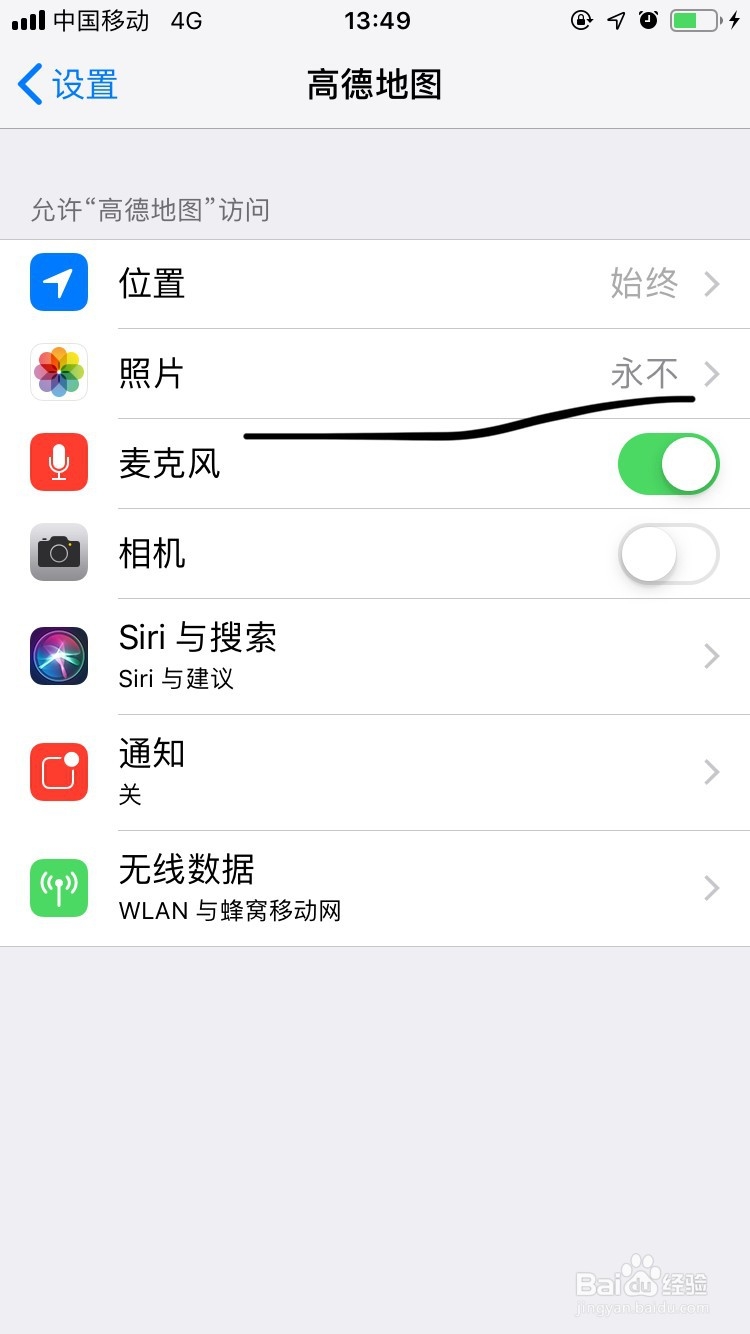Click the Camera icon

pyautogui.click(x=58, y=552)
